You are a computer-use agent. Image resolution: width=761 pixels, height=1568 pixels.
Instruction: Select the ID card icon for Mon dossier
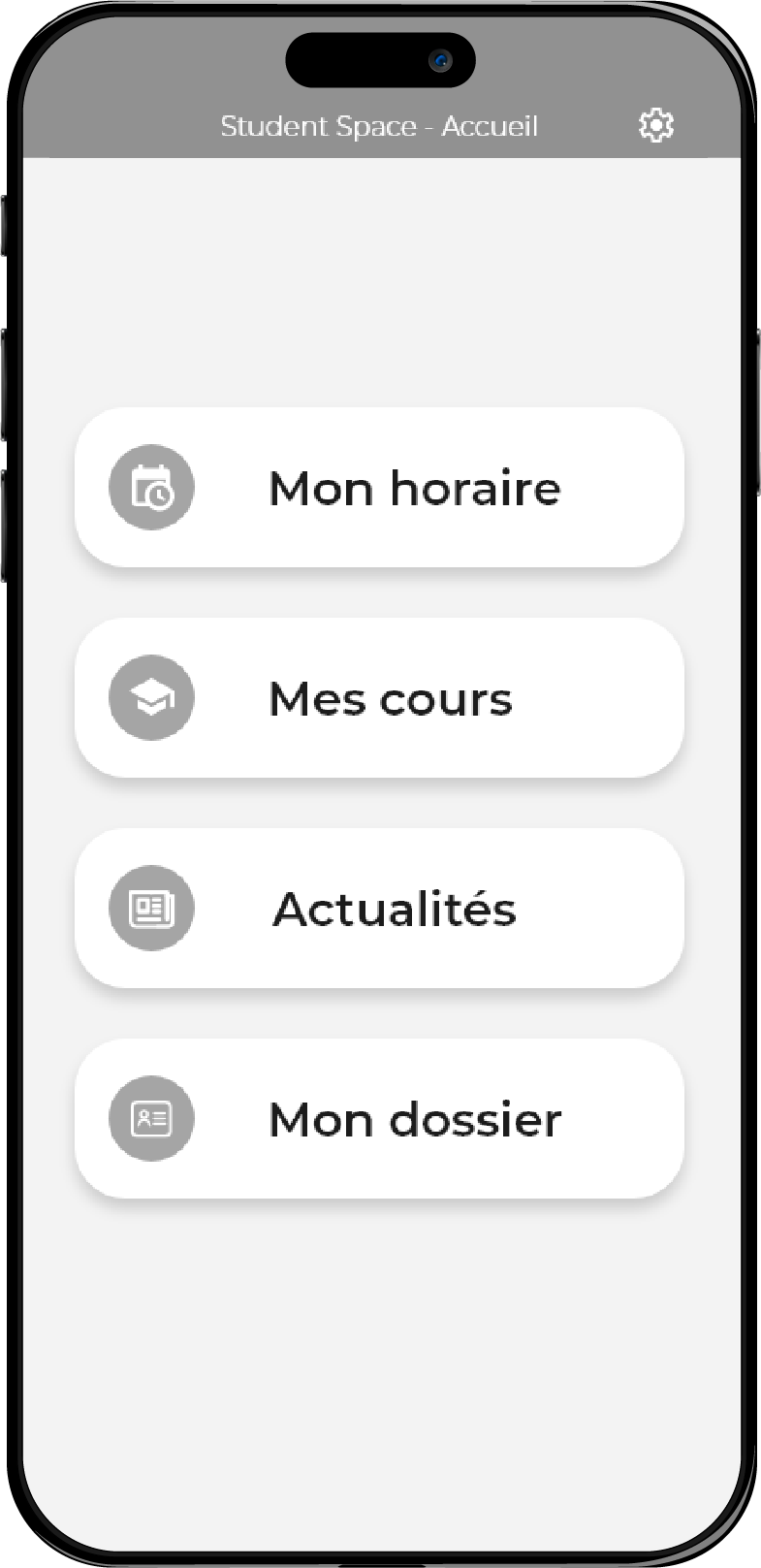[x=150, y=1117]
